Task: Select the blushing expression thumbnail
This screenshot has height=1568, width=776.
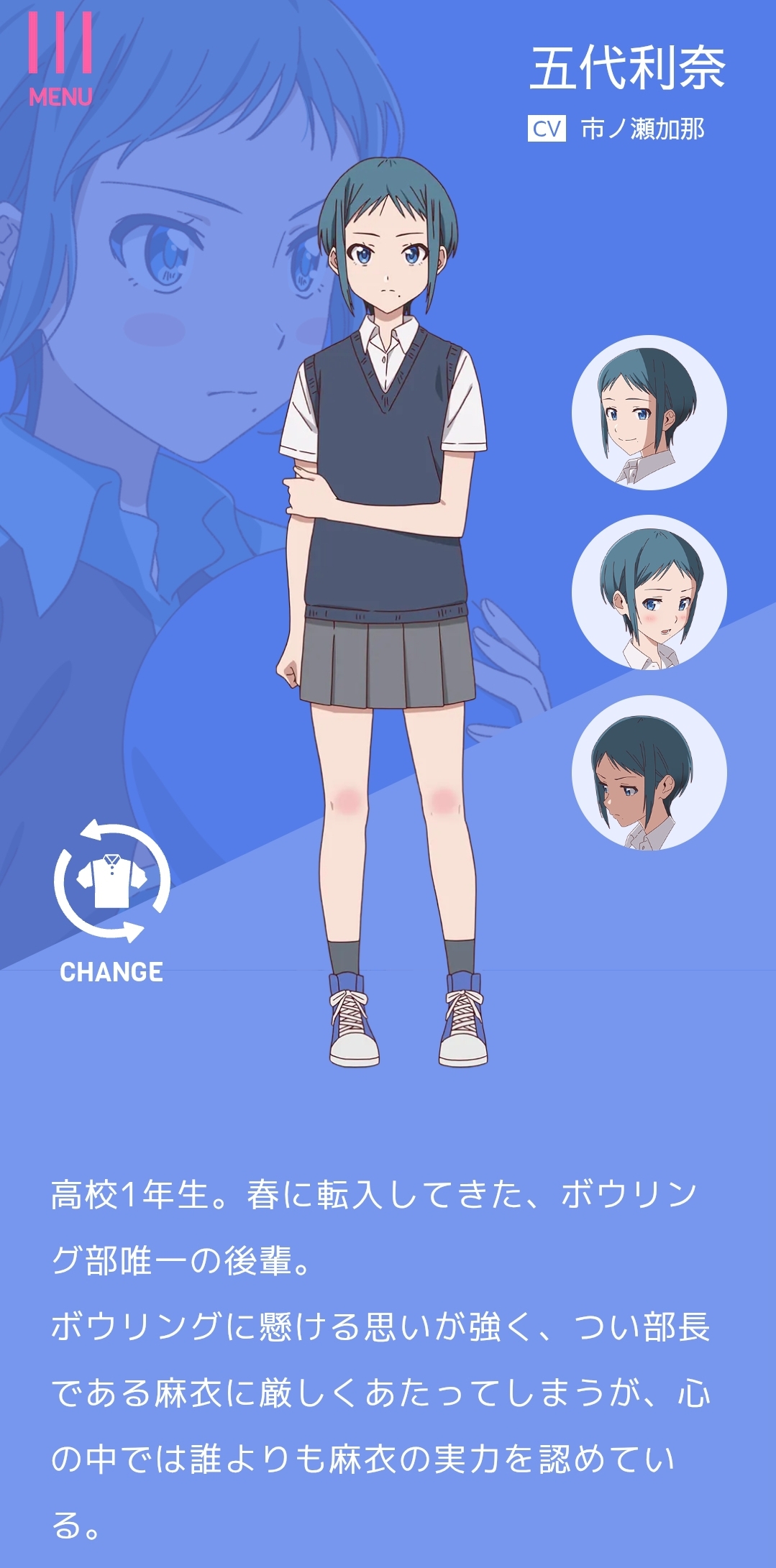Action: coord(649,592)
